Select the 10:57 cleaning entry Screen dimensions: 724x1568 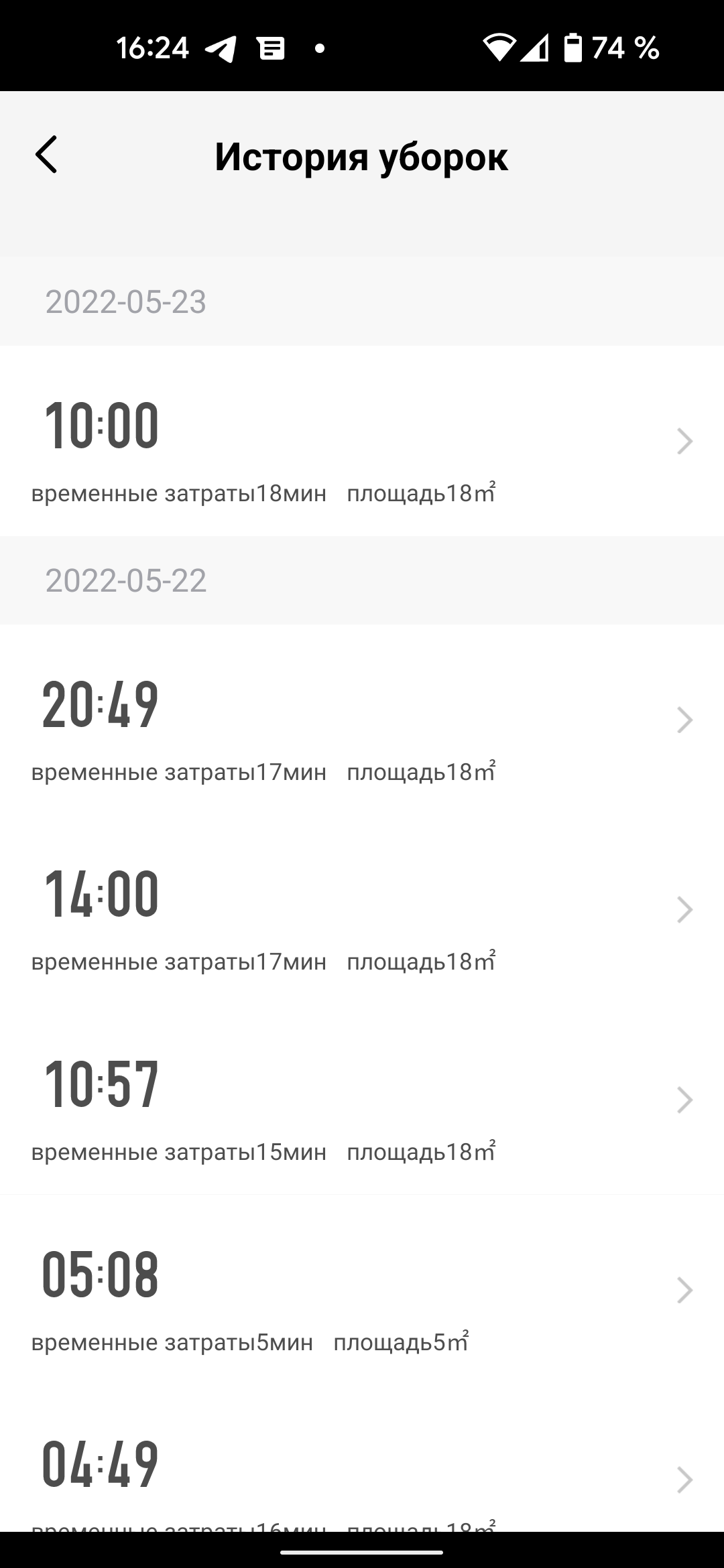362,1100
